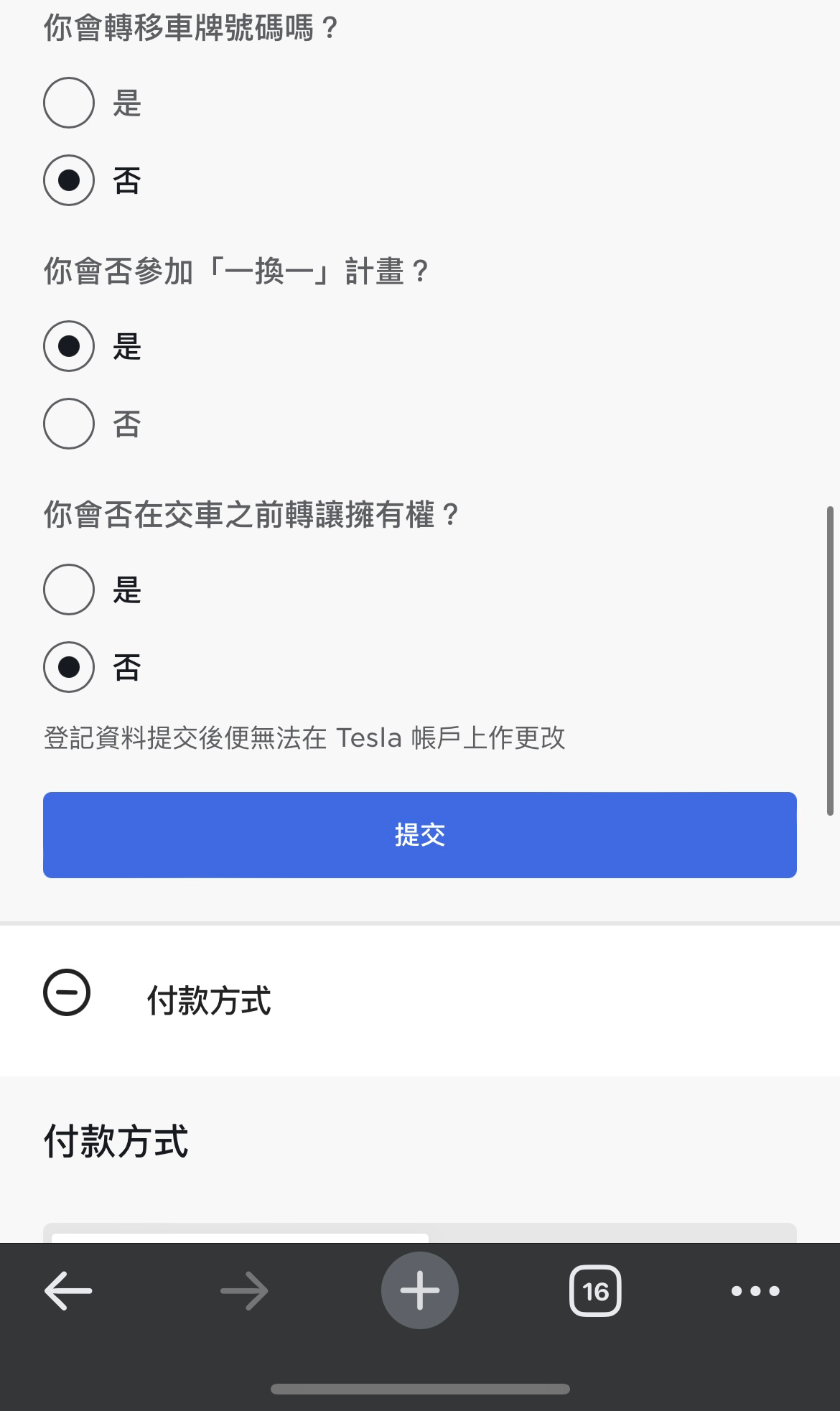Screen dimensions: 840x1411
Task: Select 是 for transferring ownership before delivery
Action: 69,590
